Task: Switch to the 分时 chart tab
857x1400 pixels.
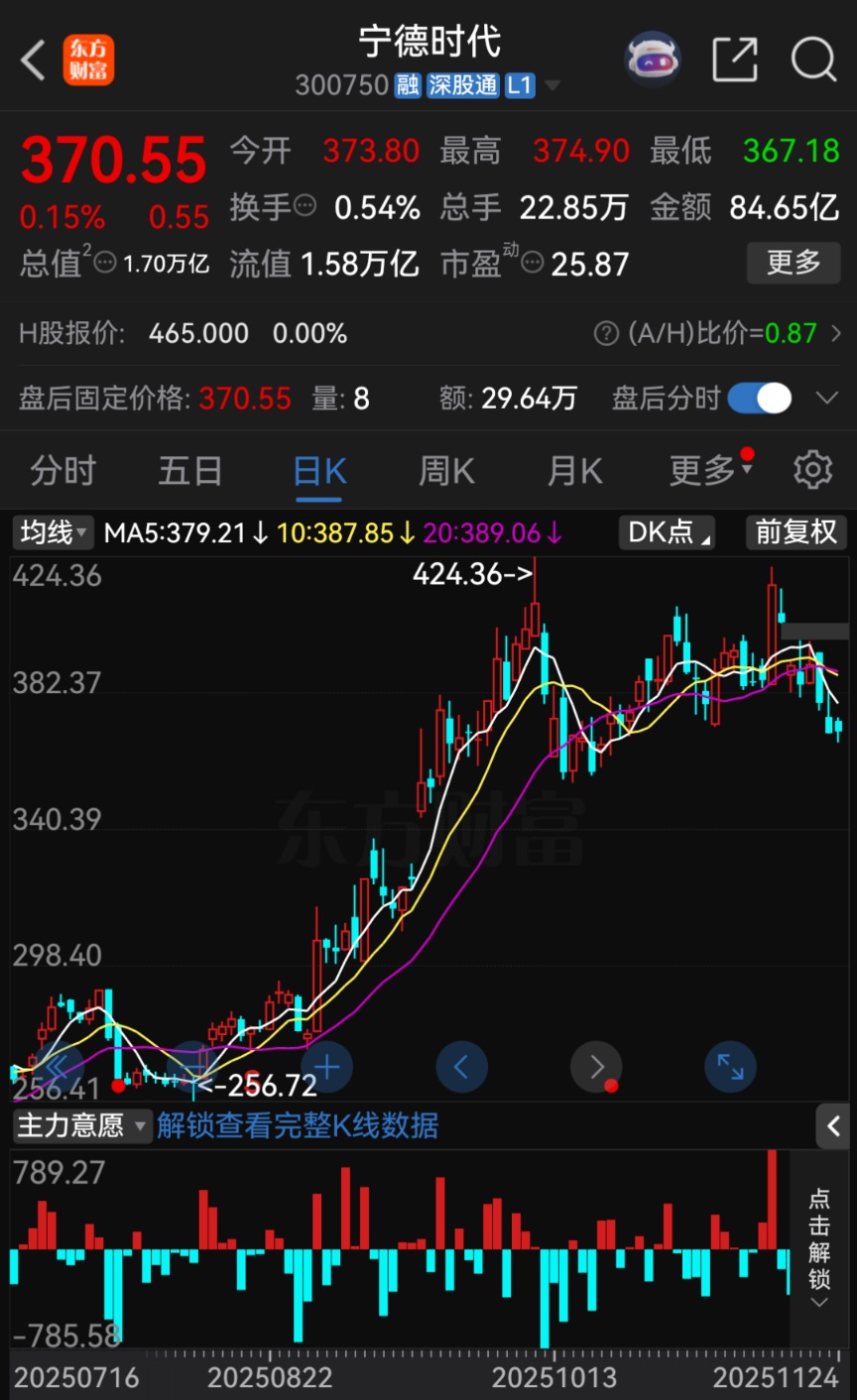Action: coord(62,471)
